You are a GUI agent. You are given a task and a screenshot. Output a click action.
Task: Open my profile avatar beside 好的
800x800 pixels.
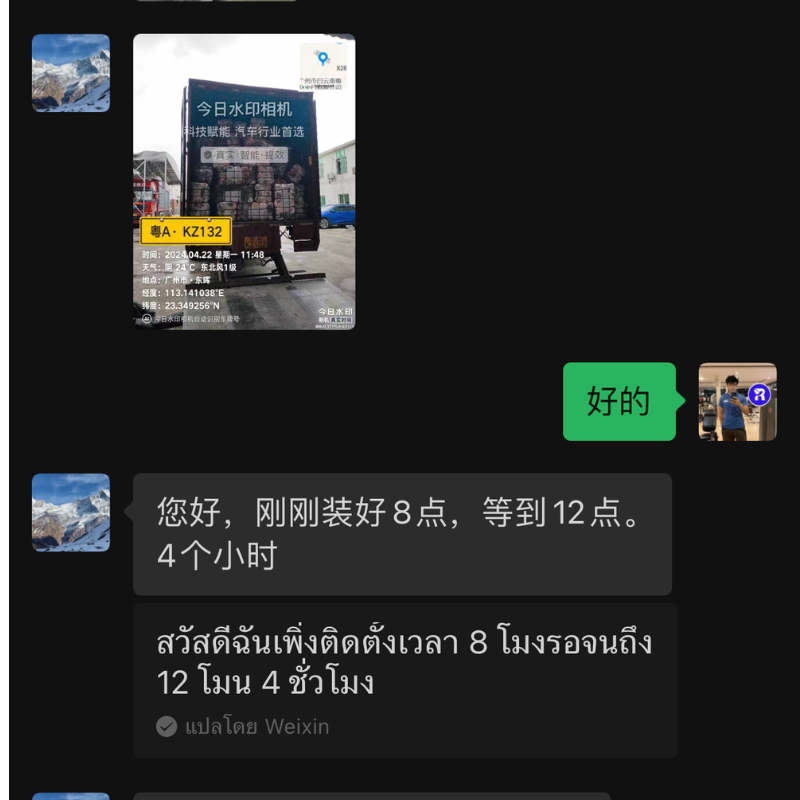click(x=737, y=402)
